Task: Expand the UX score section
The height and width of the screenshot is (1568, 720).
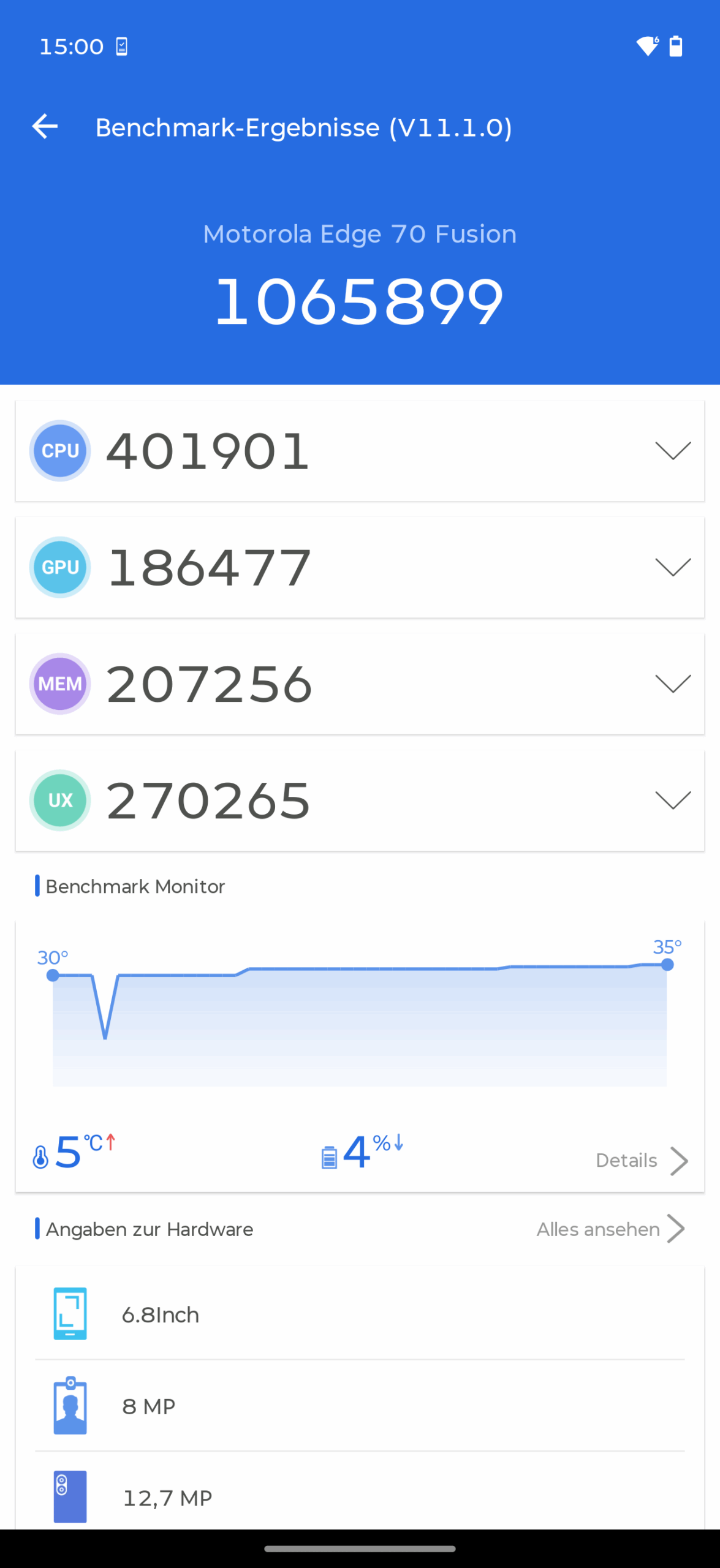Action: [x=672, y=800]
